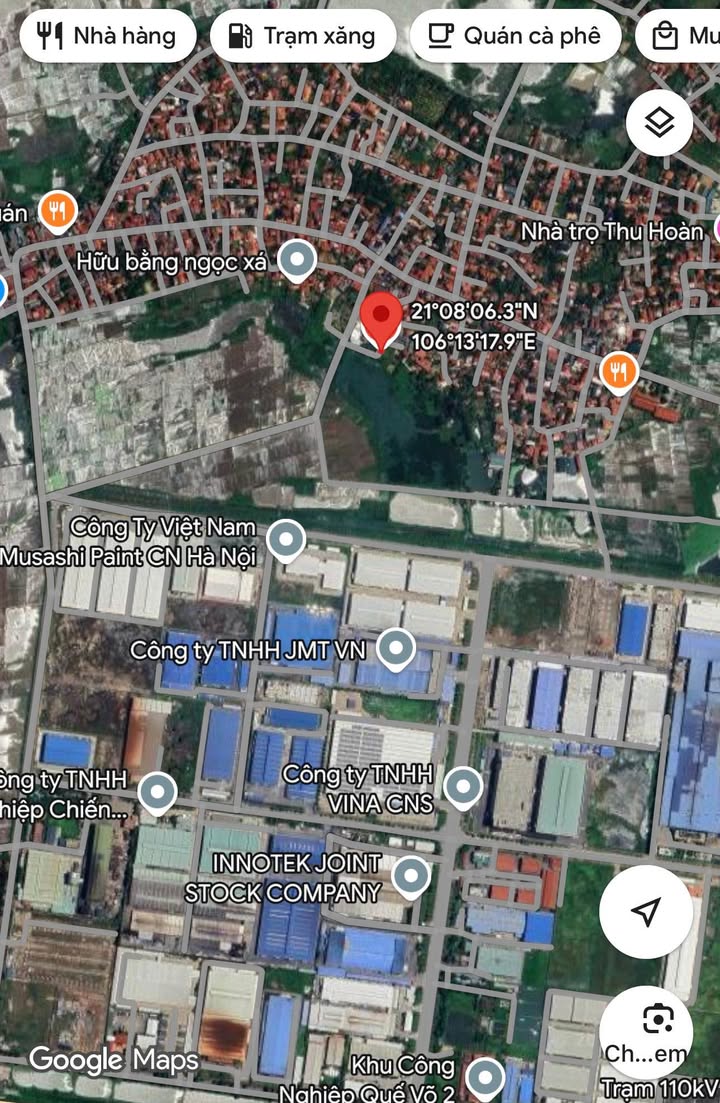Open the restaurant marker near Nhà trọ Thu Hoàn
This screenshot has height=1103, width=720.
point(620,371)
